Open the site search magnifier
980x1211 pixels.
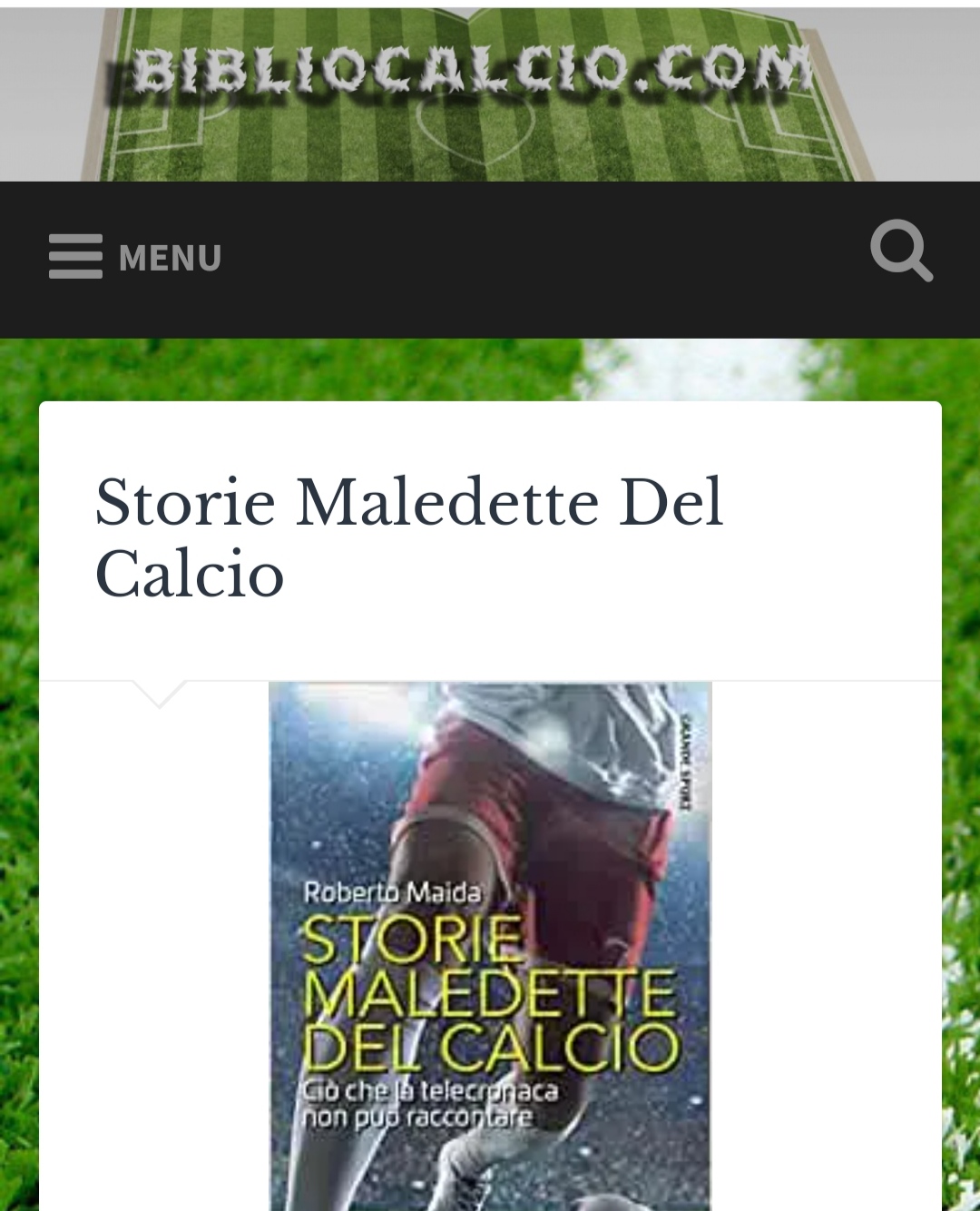tap(900, 251)
